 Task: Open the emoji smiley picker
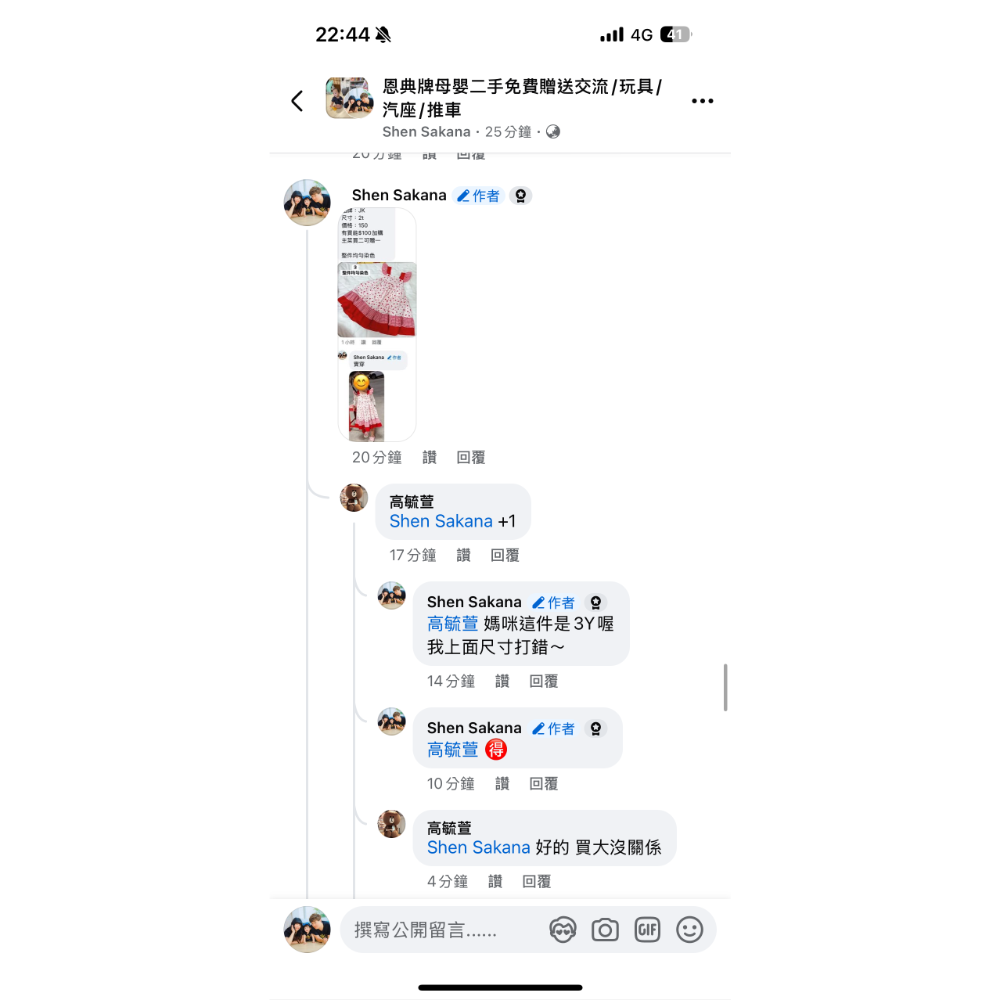click(x=690, y=930)
